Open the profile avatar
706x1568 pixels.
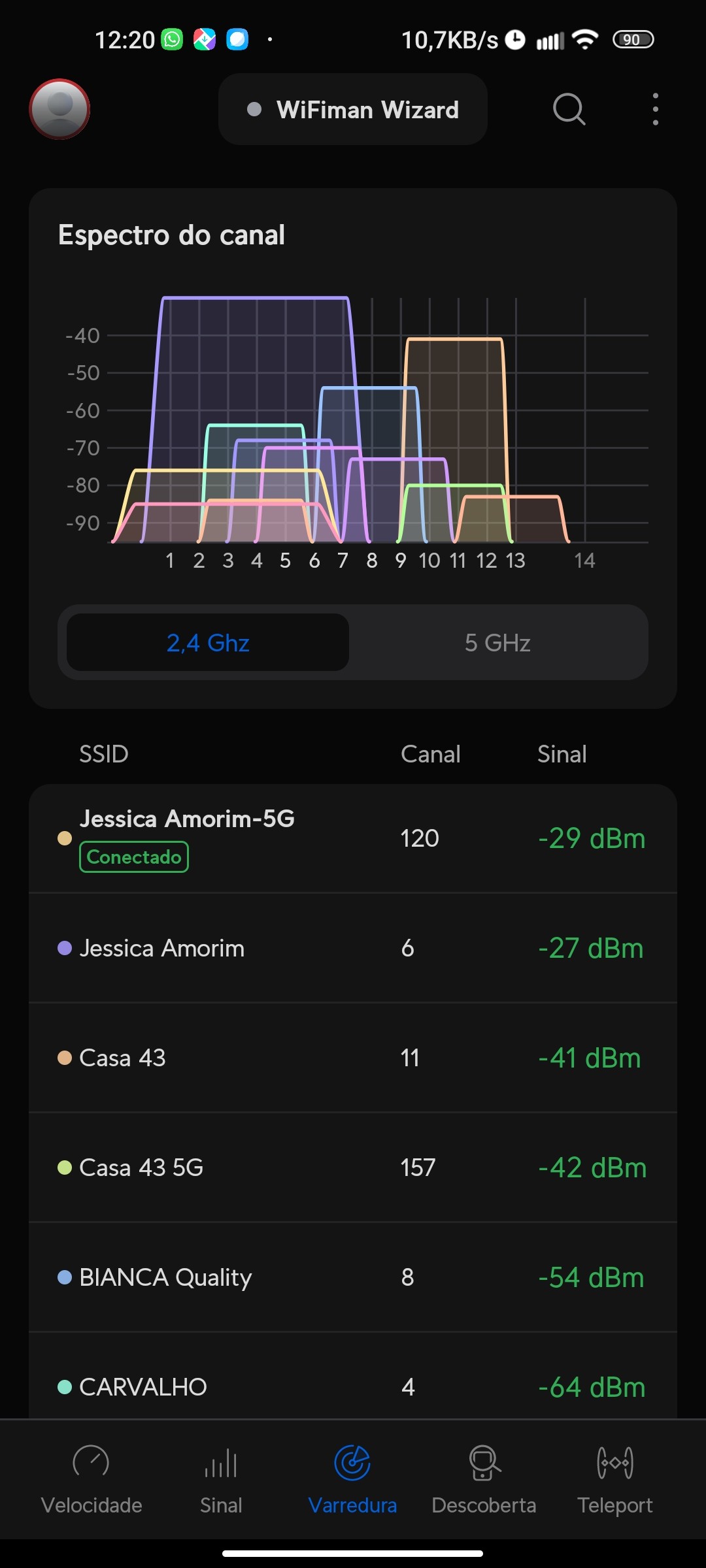point(59,109)
